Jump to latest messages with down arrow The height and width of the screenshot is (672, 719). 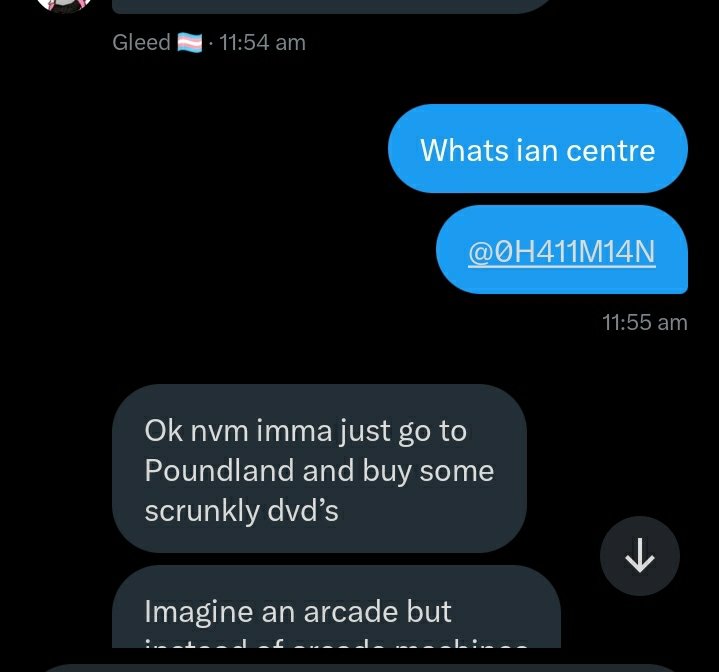[639, 557]
